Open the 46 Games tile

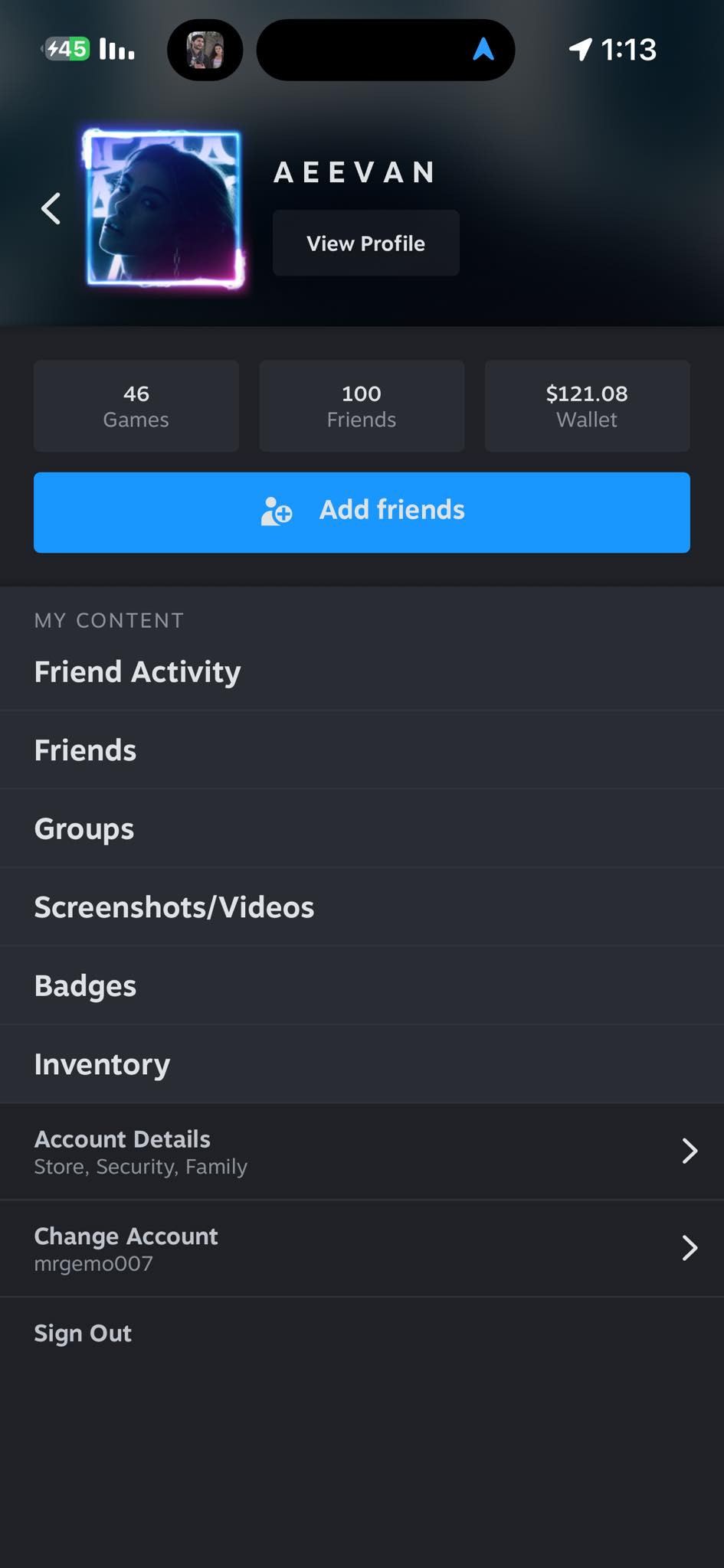(136, 406)
